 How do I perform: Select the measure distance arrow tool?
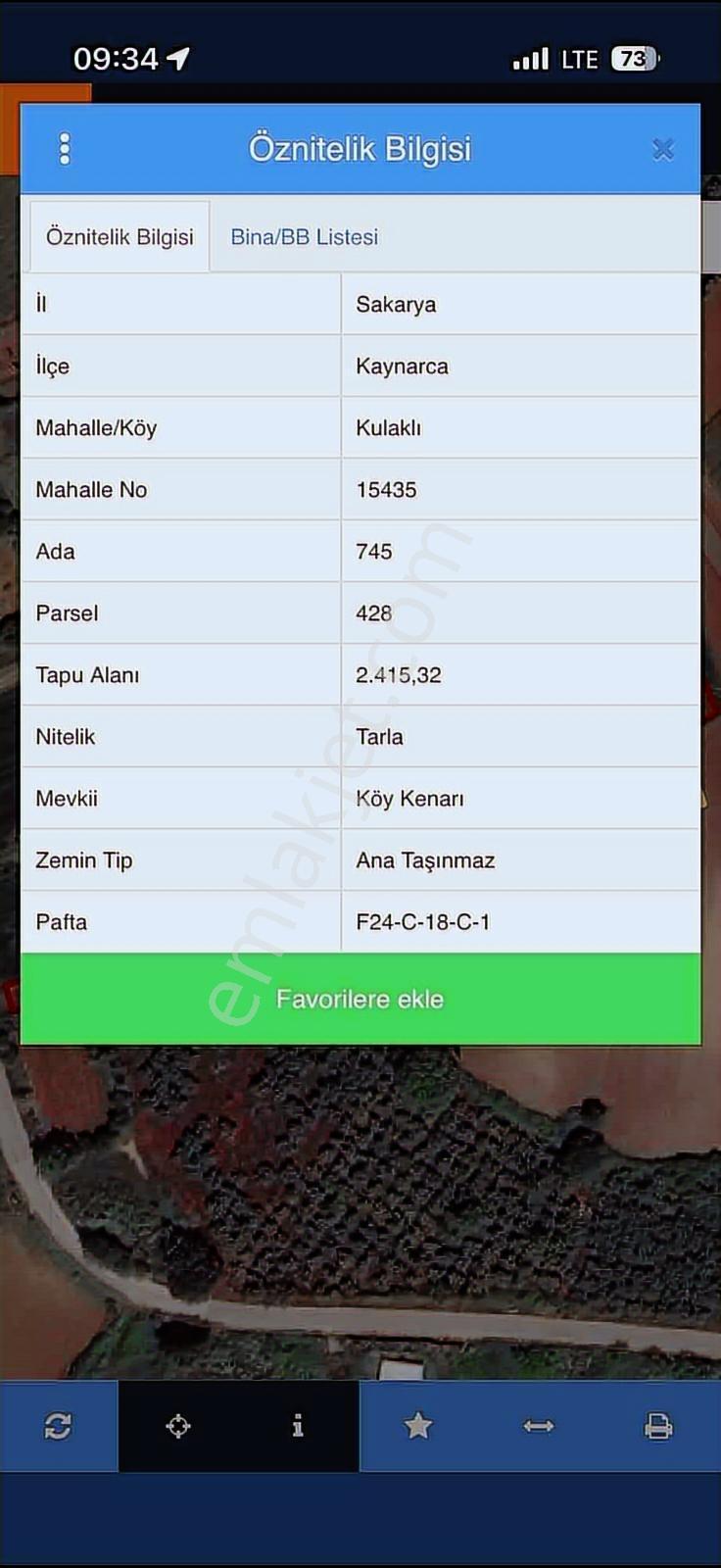[539, 1426]
